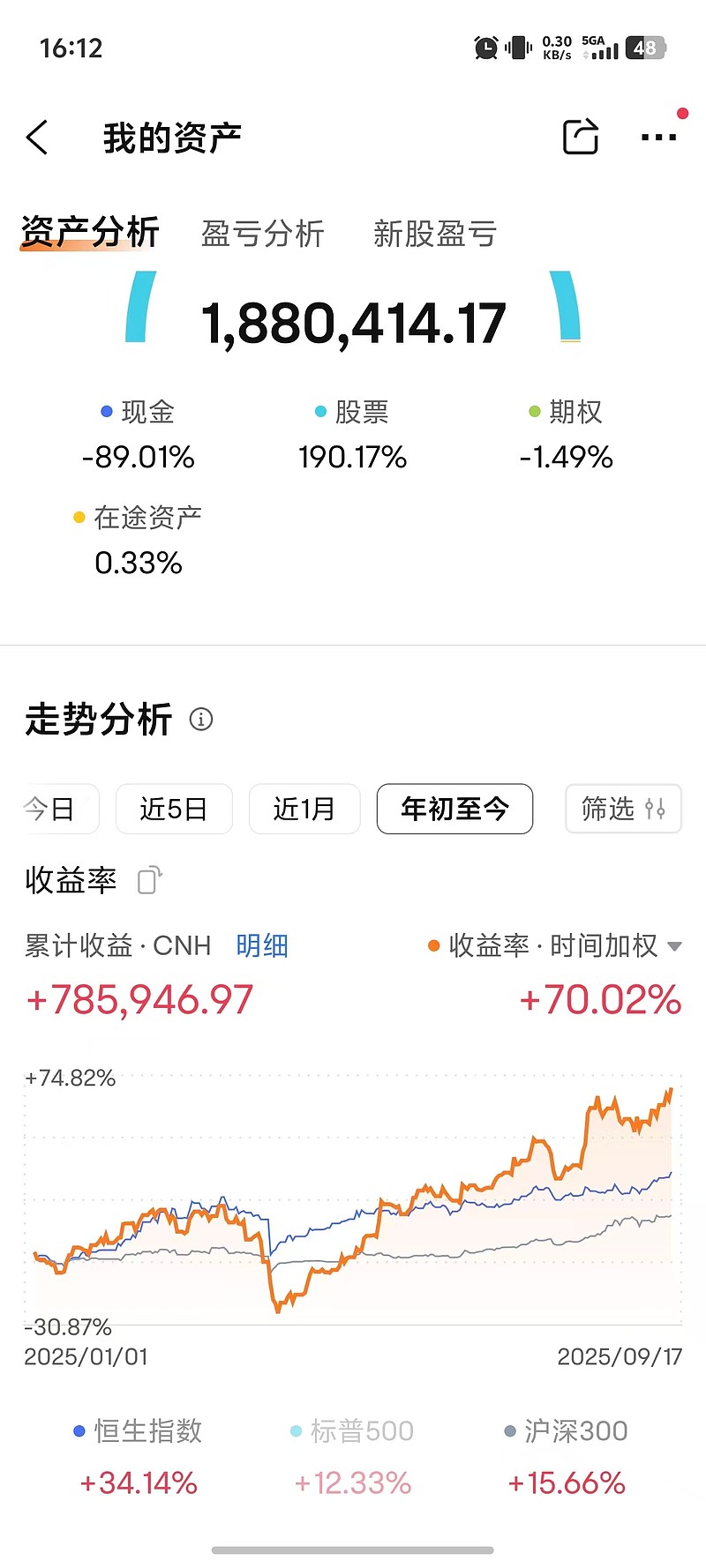
Task: Click the filter icon inside 筛选 button
Action: [653, 809]
